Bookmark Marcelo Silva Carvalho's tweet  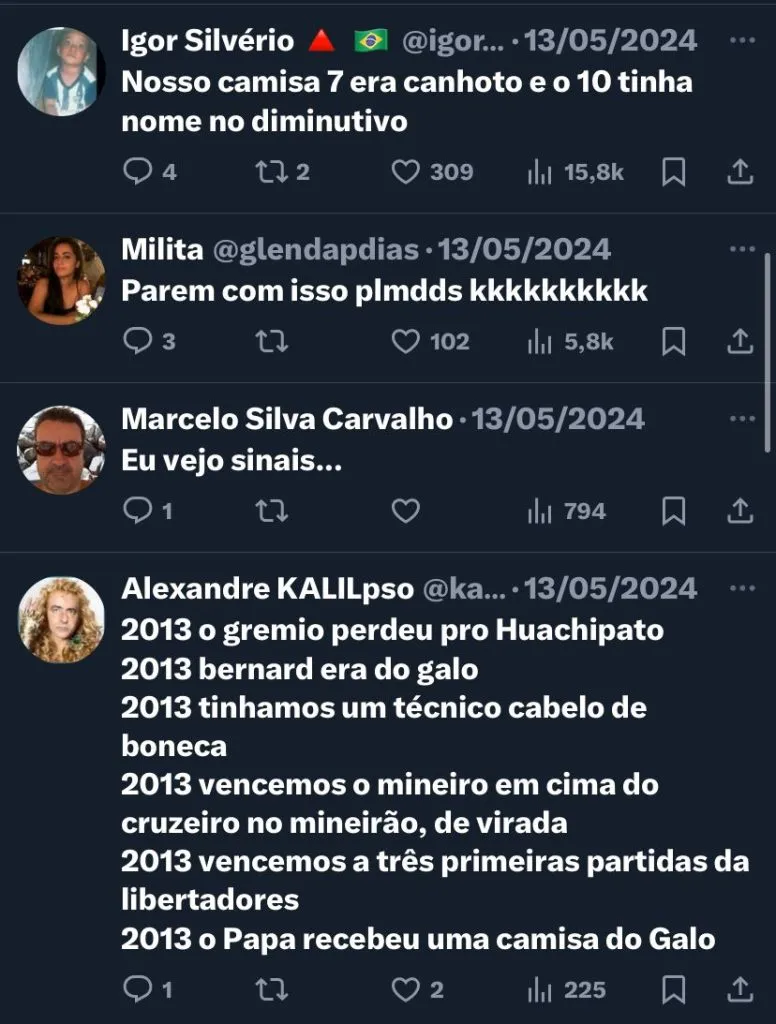[x=674, y=512]
